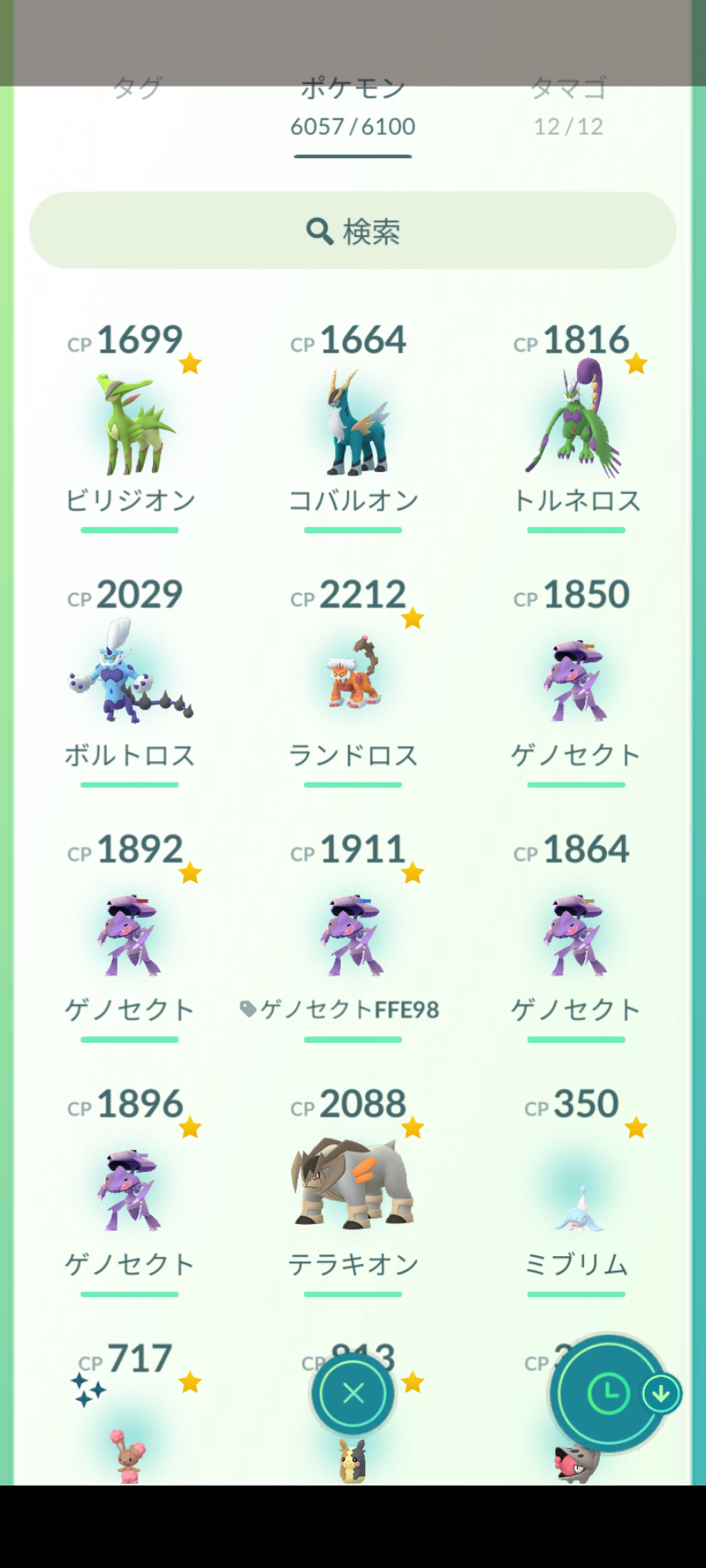
Task: Open ゲノセクト with CP 1892
Action: pyautogui.click(x=130, y=936)
